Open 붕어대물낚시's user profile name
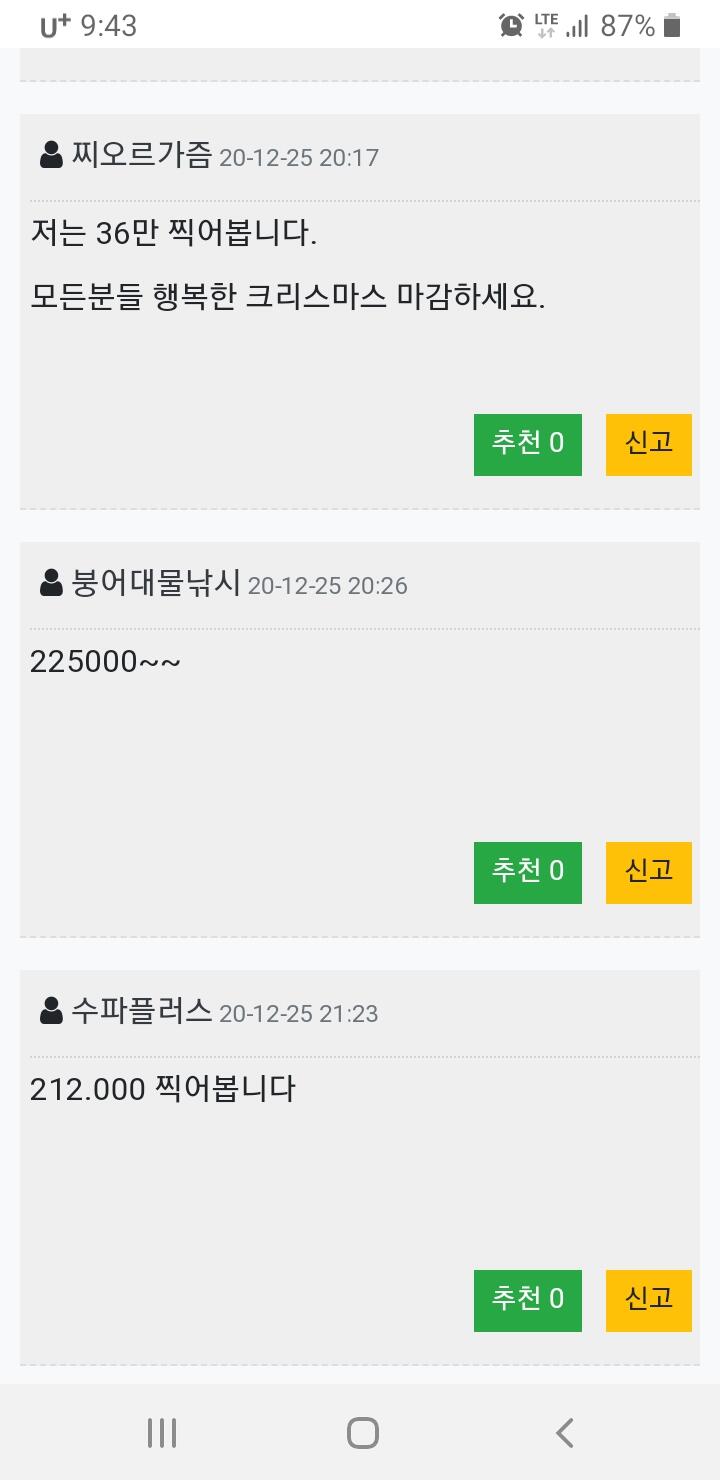 155,584
